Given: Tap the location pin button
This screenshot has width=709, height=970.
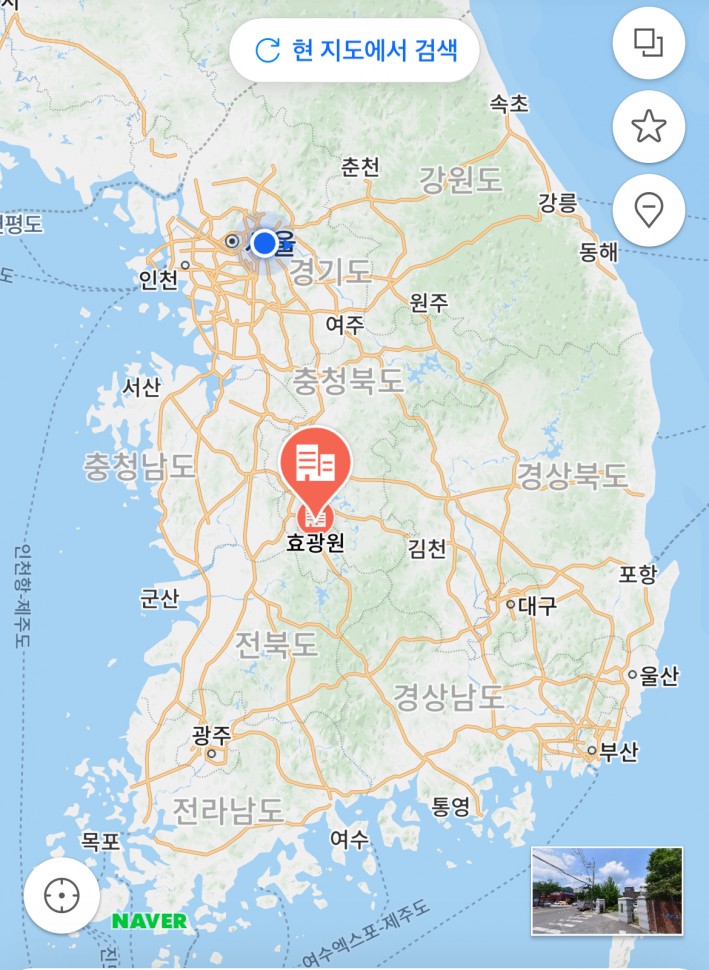Looking at the screenshot, I should (x=648, y=210).
